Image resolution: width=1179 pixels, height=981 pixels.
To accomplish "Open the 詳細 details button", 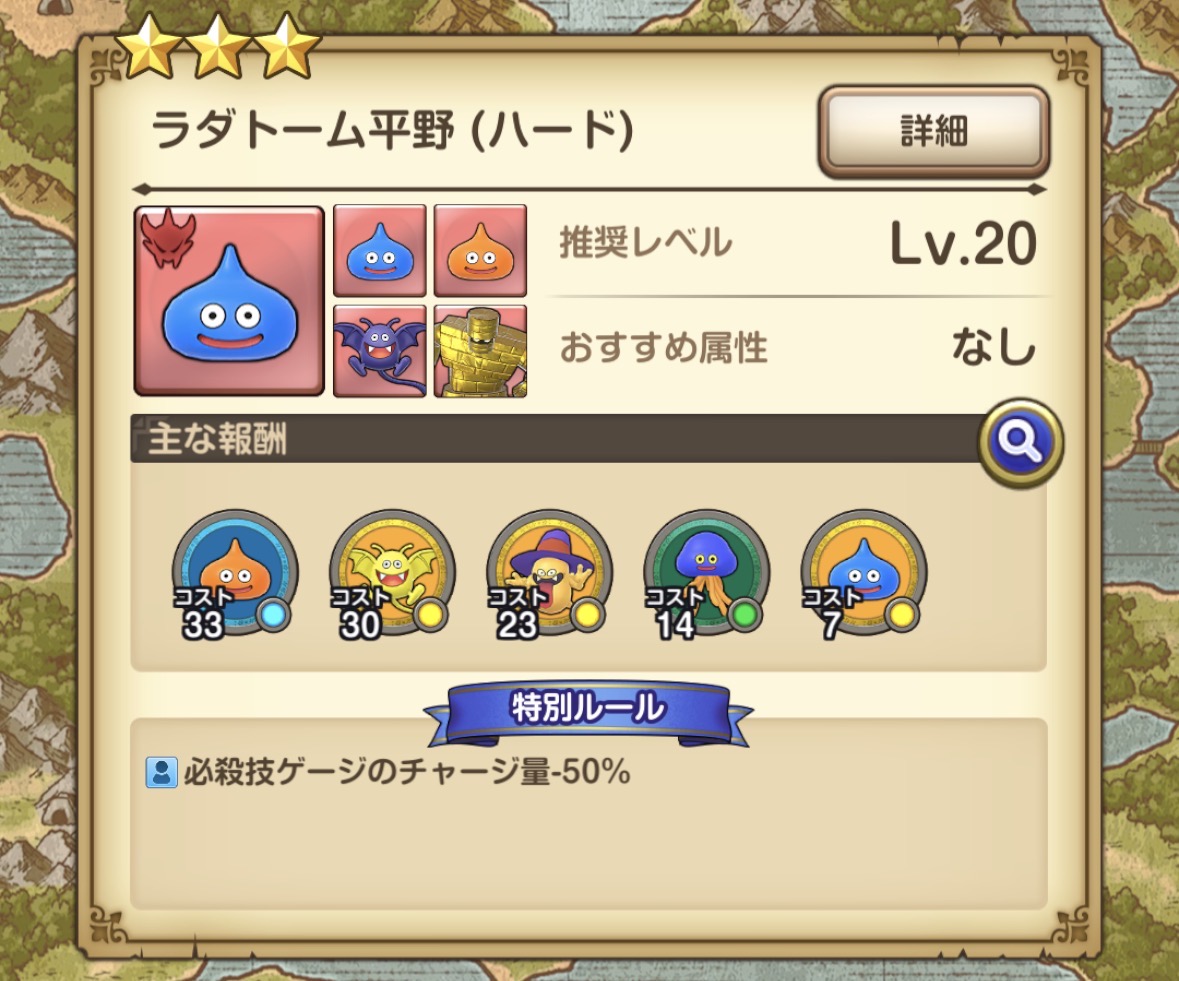I will 933,132.
